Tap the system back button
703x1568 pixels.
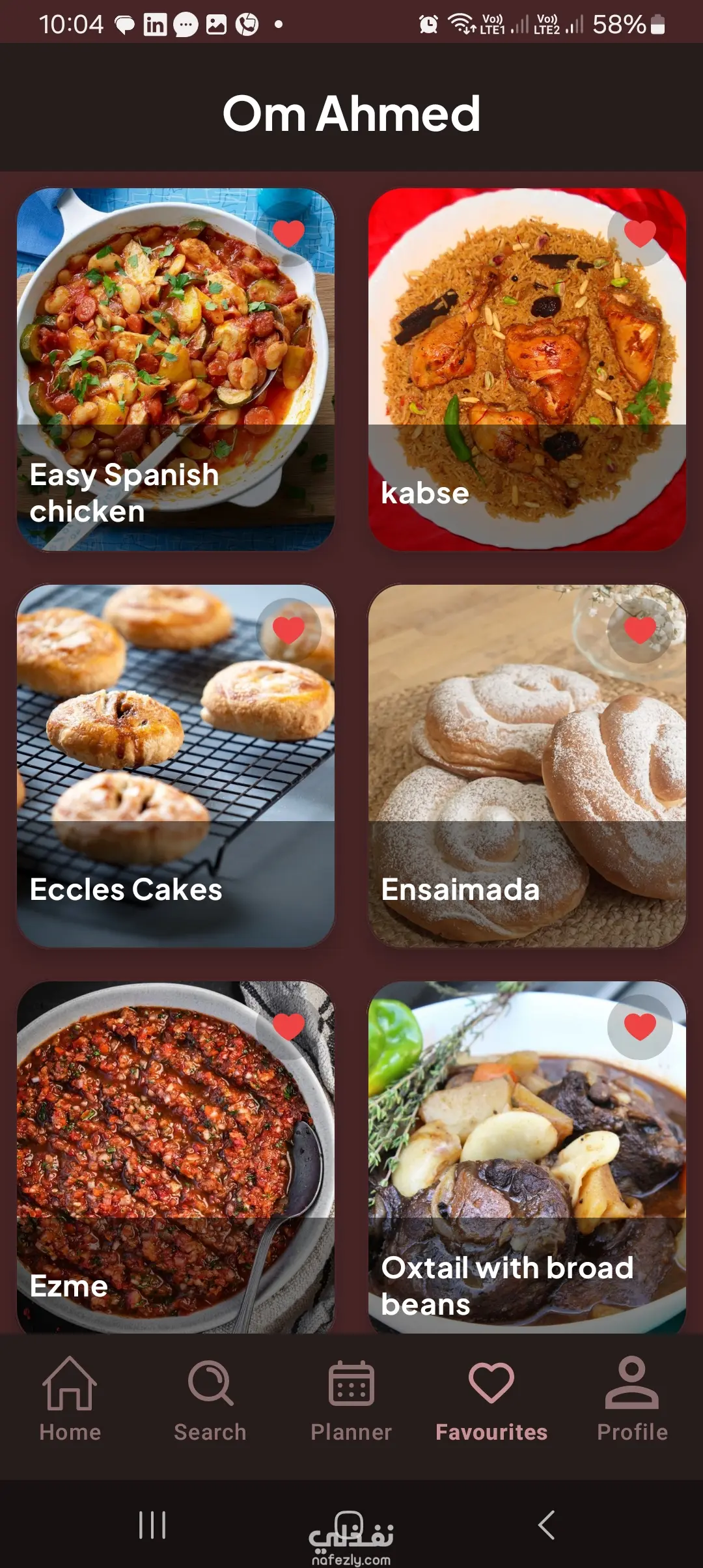[x=546, y=1525]
